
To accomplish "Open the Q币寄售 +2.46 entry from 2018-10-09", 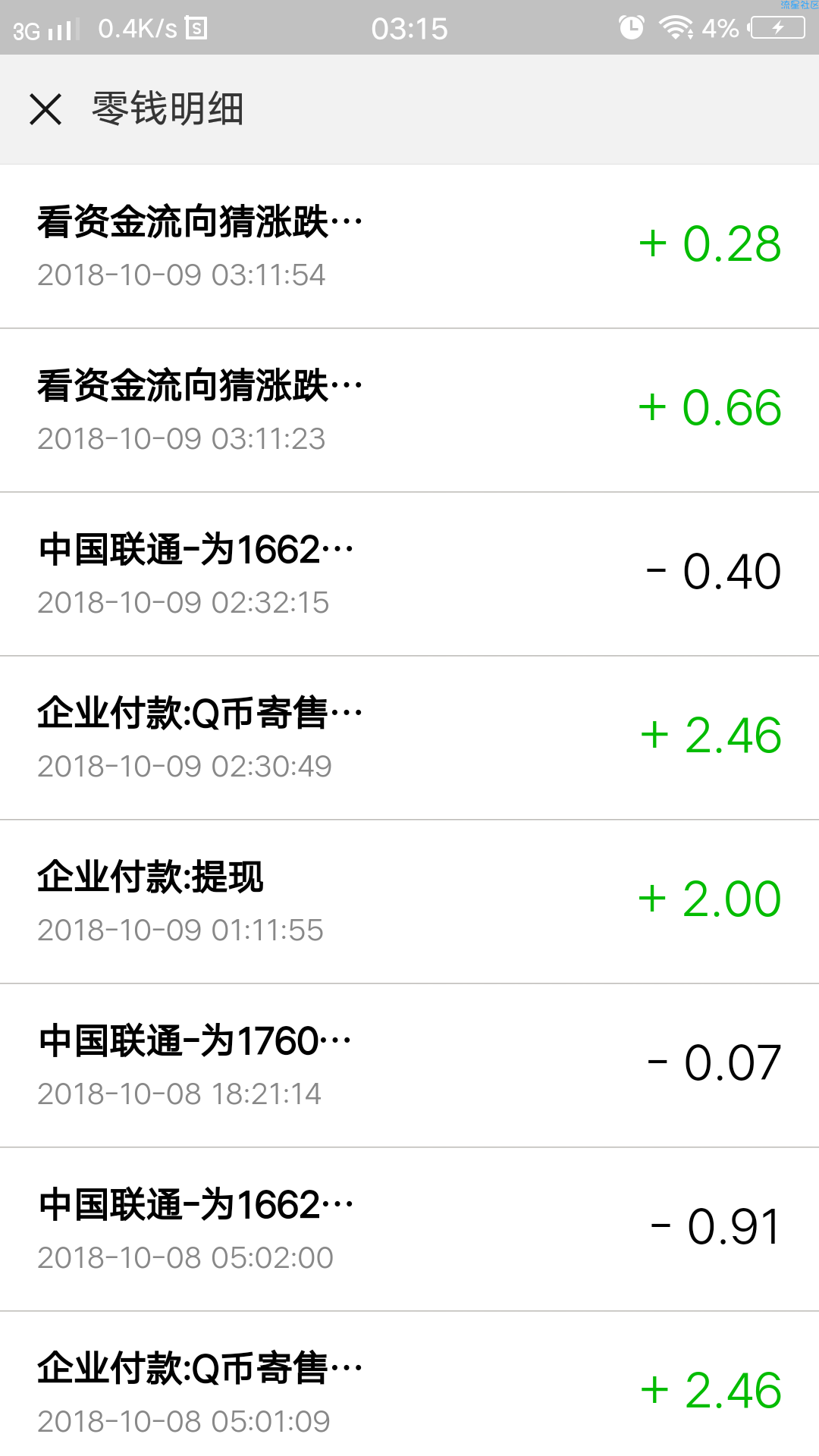I will [409, 738].
